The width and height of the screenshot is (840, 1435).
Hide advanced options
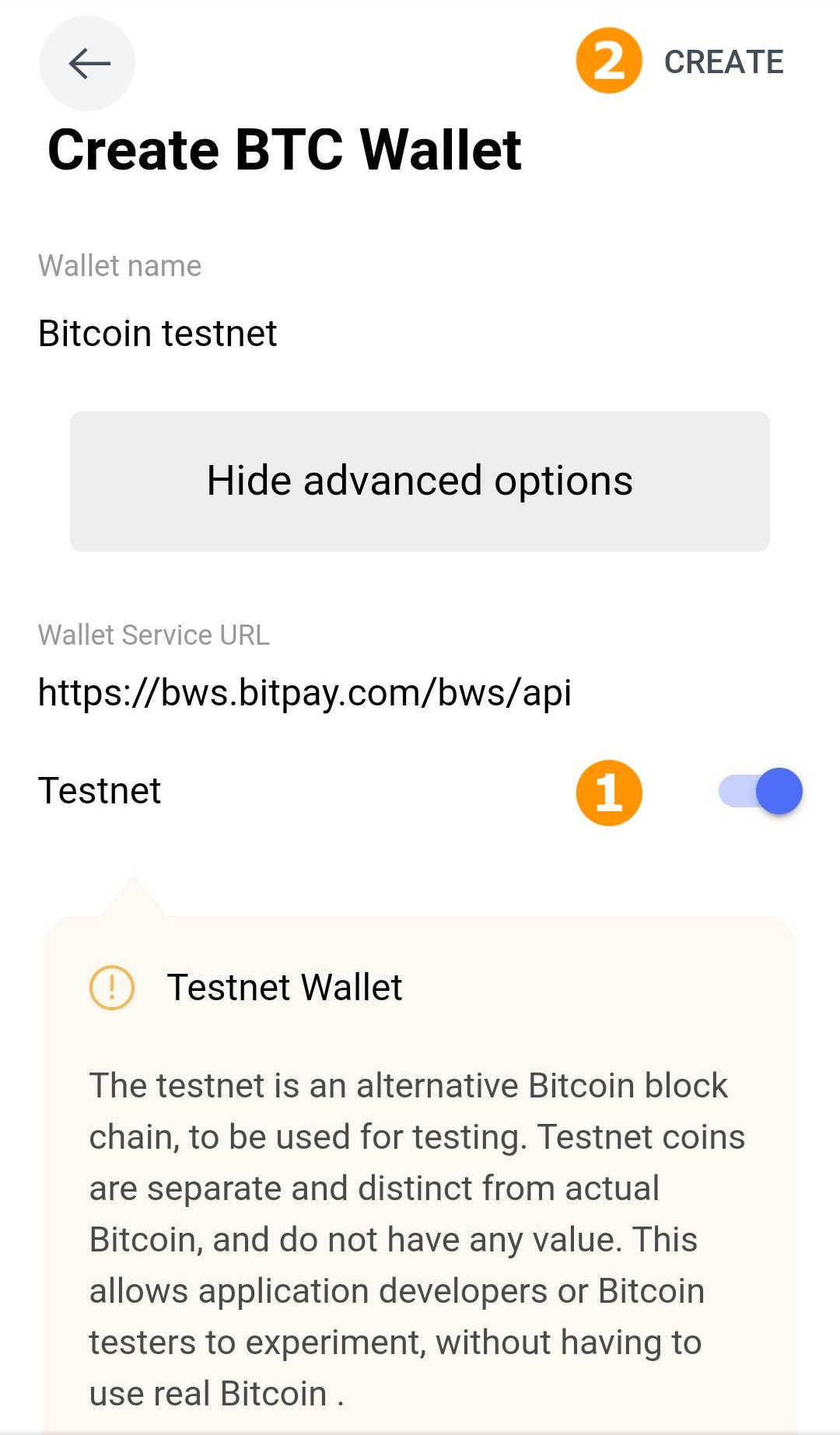pos(420,481)
